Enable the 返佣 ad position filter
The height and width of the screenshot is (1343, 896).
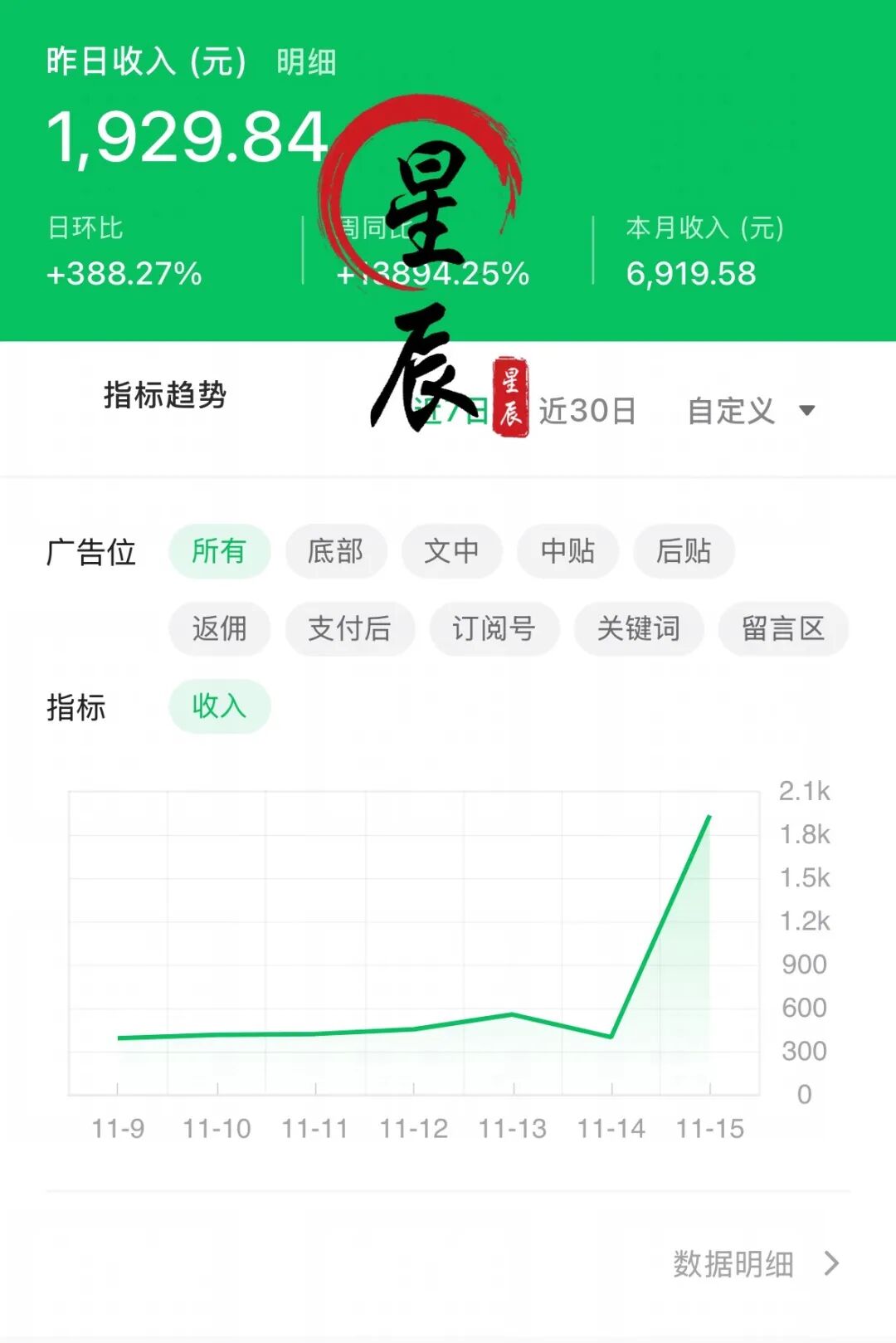[220, 629]
